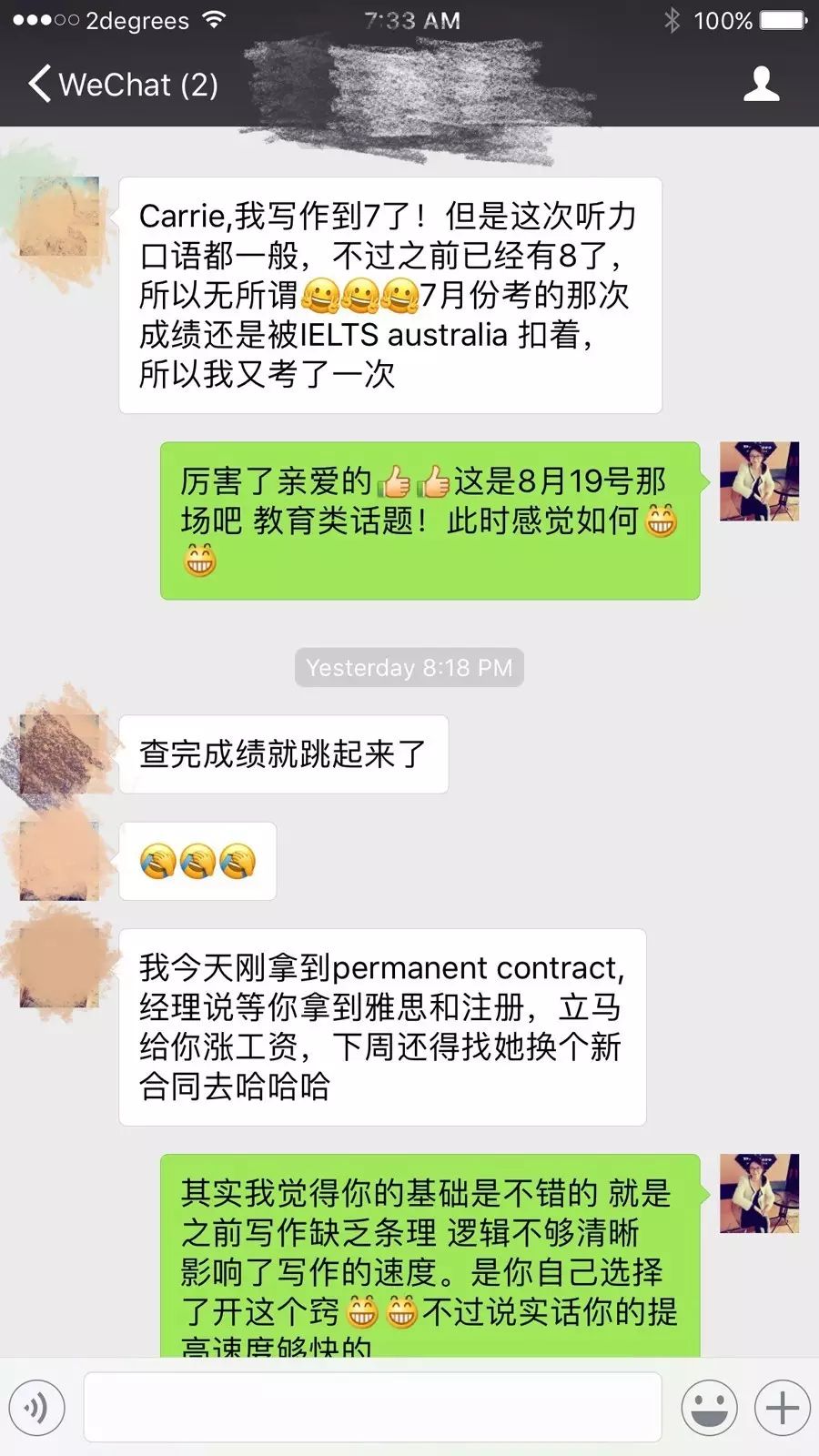The height and width of the screenshot is (1456, 819).
Task: Go back to the WeChat chat list
Action: click(124, 85)
